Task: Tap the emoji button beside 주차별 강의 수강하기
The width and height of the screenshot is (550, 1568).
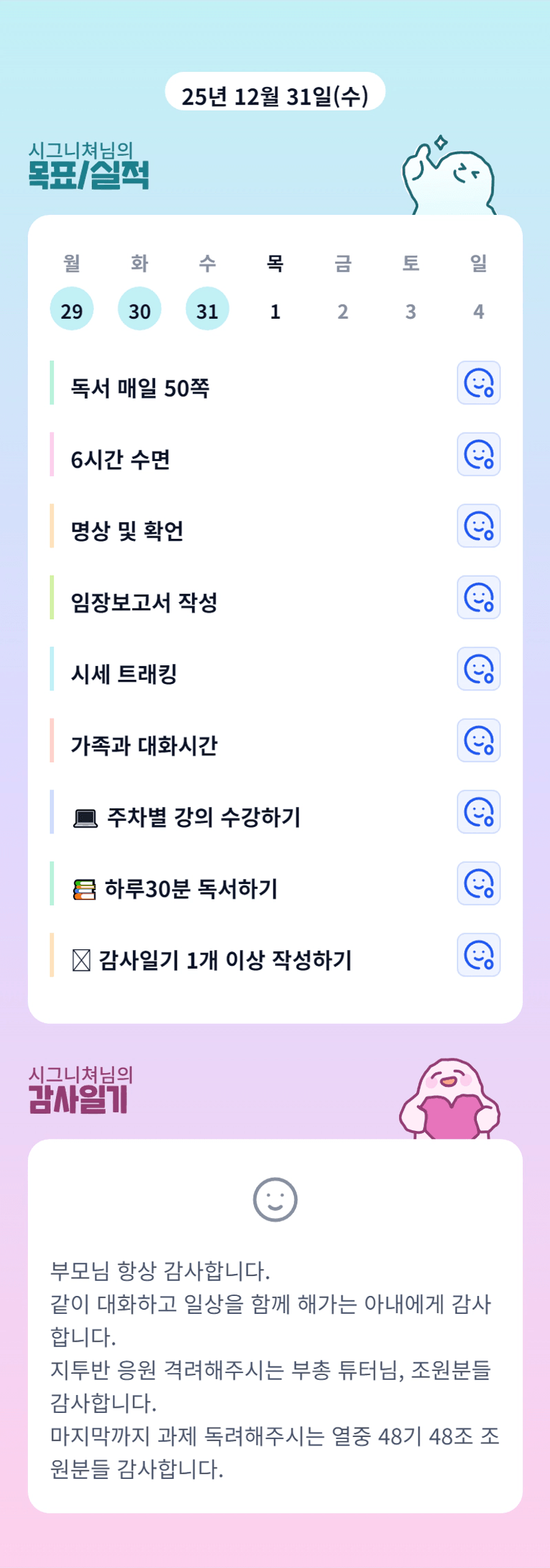Action: (479, 812)
